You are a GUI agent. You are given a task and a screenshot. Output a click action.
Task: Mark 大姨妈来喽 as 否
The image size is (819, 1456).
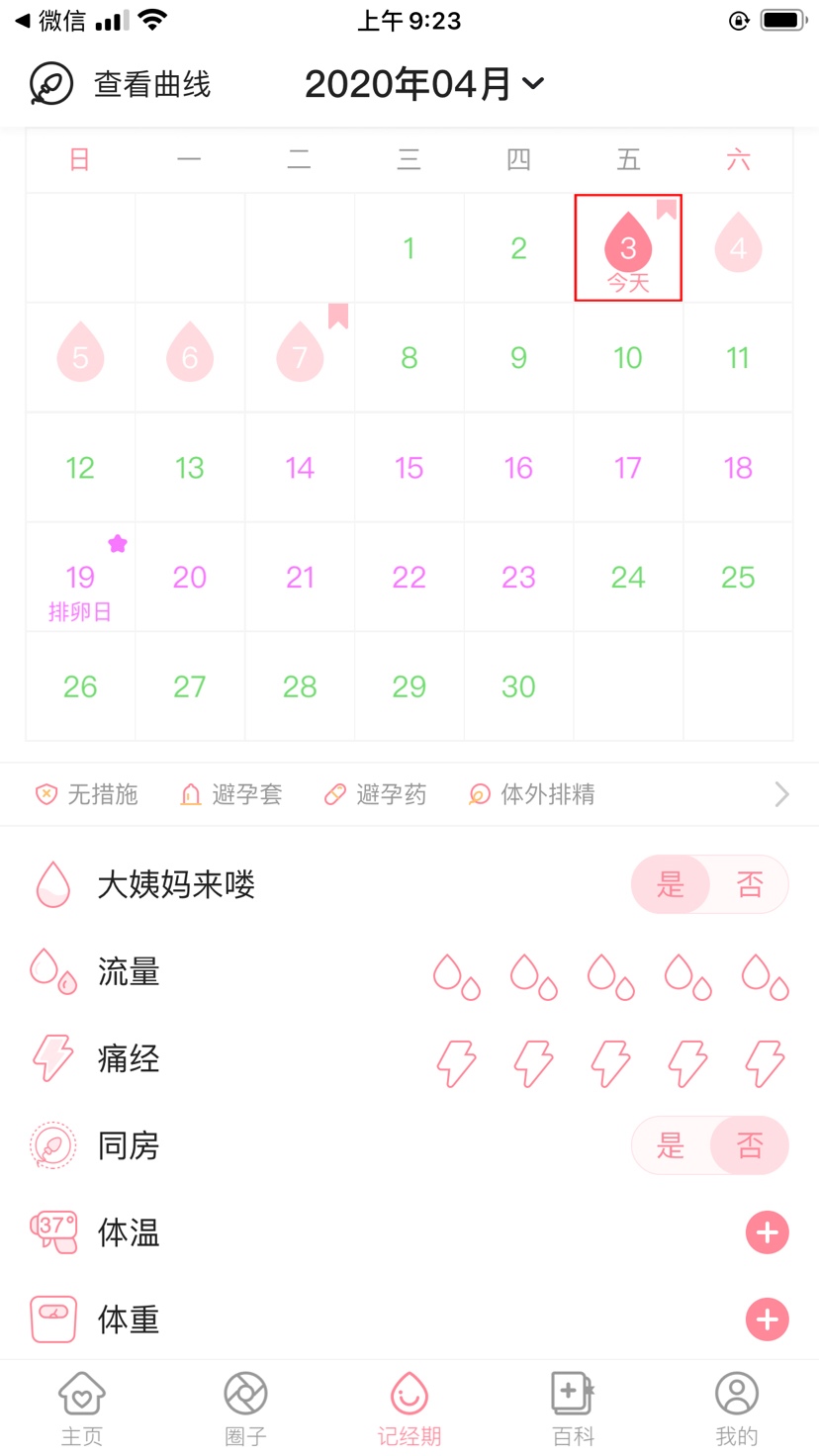[x=750, y=883]
